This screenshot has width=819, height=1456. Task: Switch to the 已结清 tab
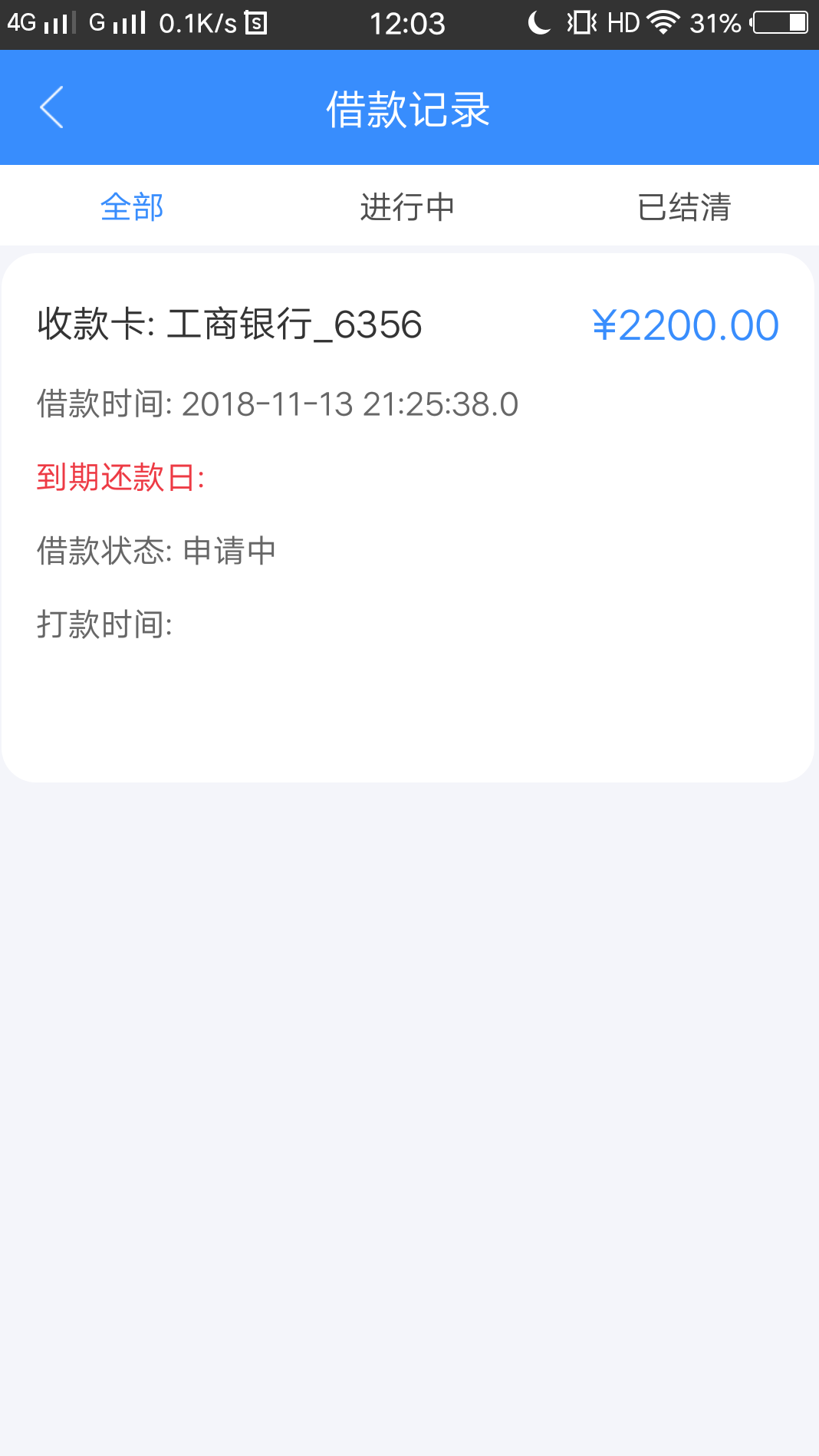pos(684,207)
